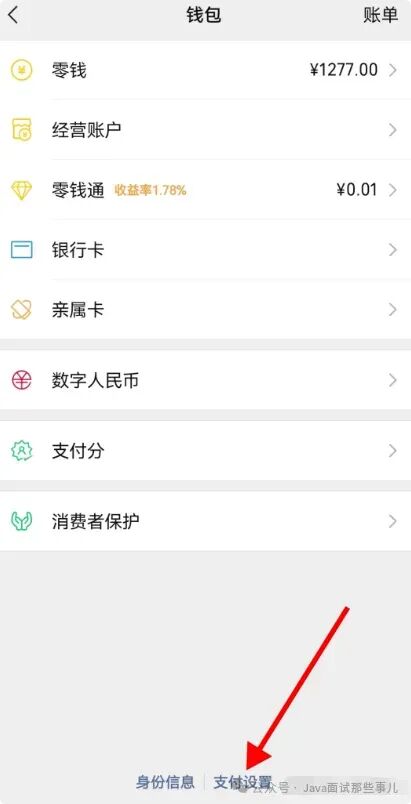The height and width of the screenshot is (804, 411).
Task: Open 经营账户
Action: [206, 129]
